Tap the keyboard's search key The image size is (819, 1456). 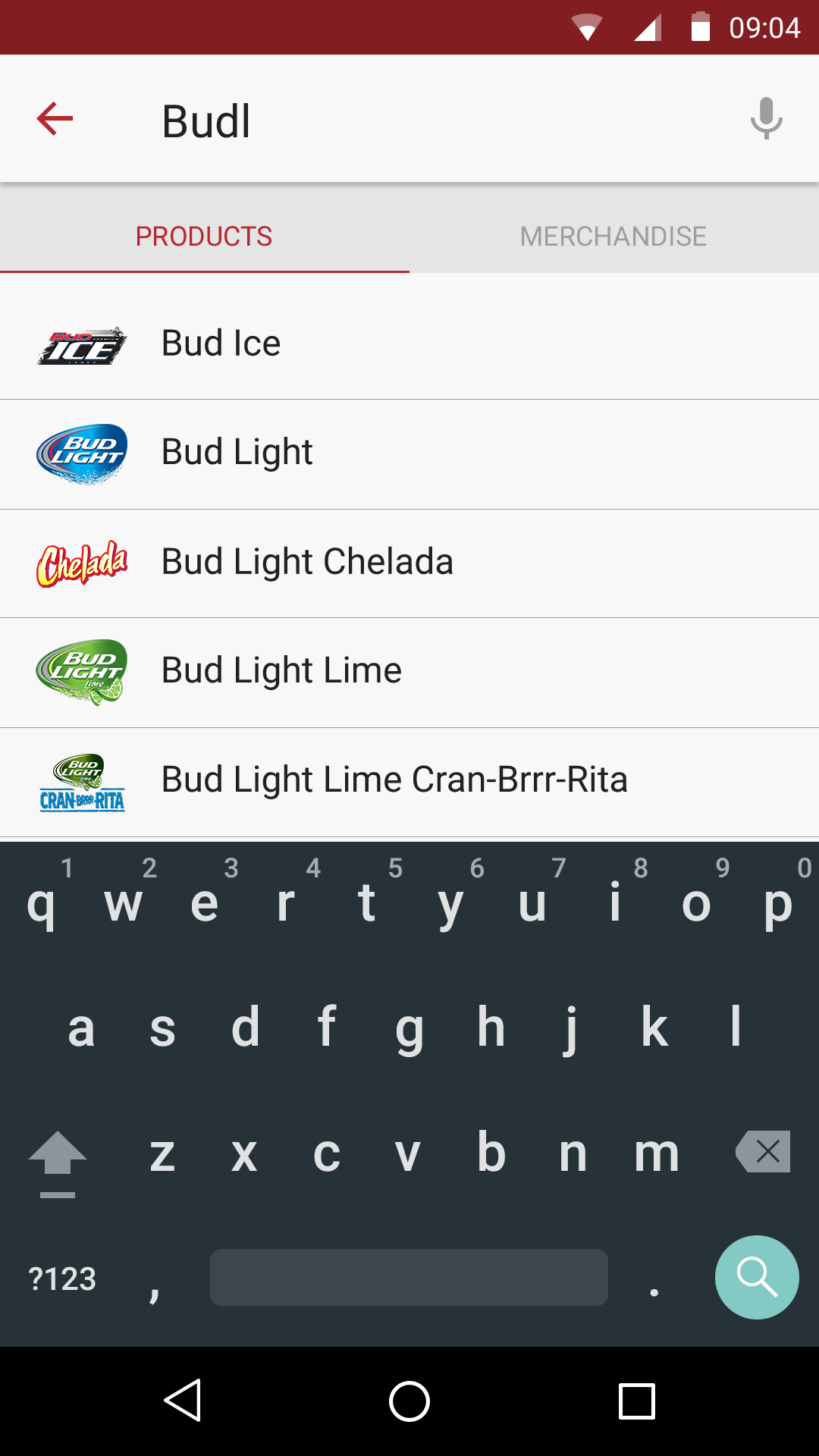[756, 1277]
